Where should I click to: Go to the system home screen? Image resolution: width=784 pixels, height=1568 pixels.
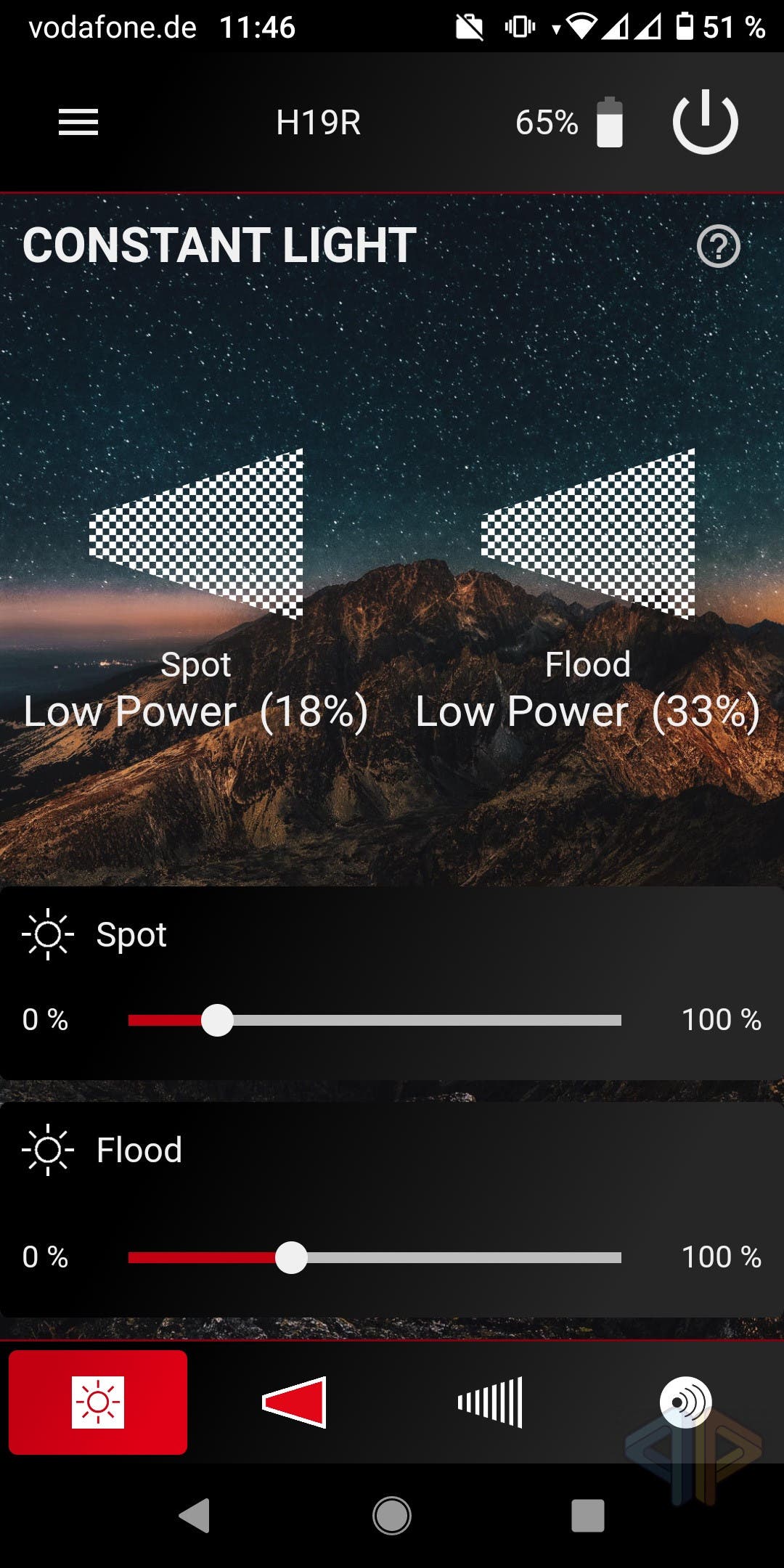pyautogui.click(x=392, y=1516)
